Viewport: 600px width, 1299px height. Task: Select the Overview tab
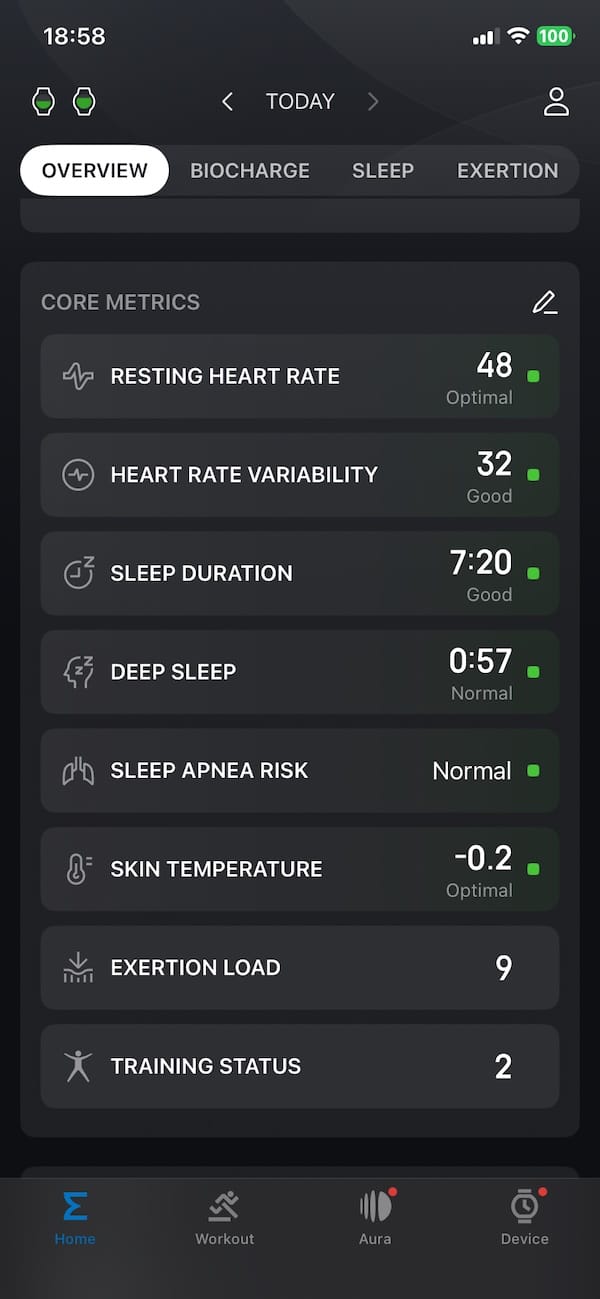point(95,170)
